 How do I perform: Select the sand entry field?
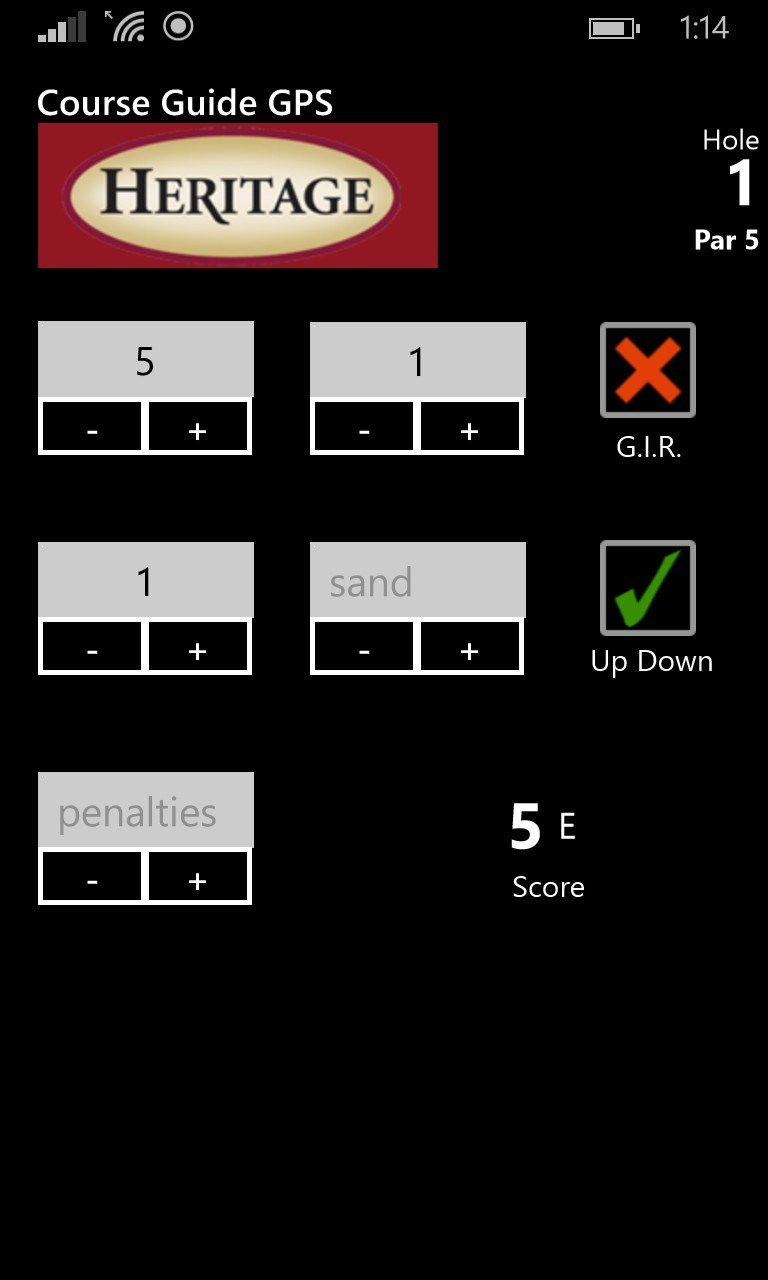418,581
